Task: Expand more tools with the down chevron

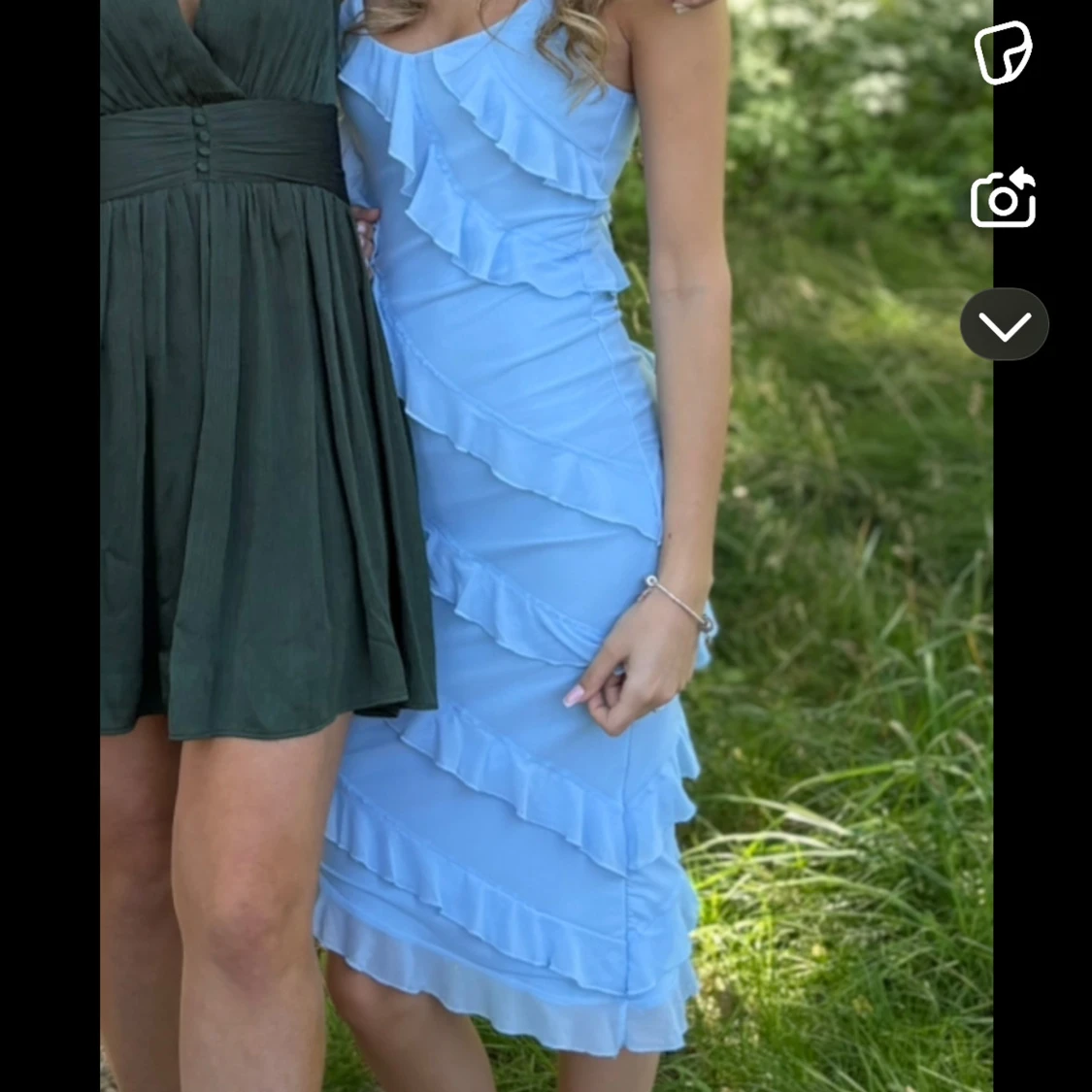Action: pos(1005,325)
